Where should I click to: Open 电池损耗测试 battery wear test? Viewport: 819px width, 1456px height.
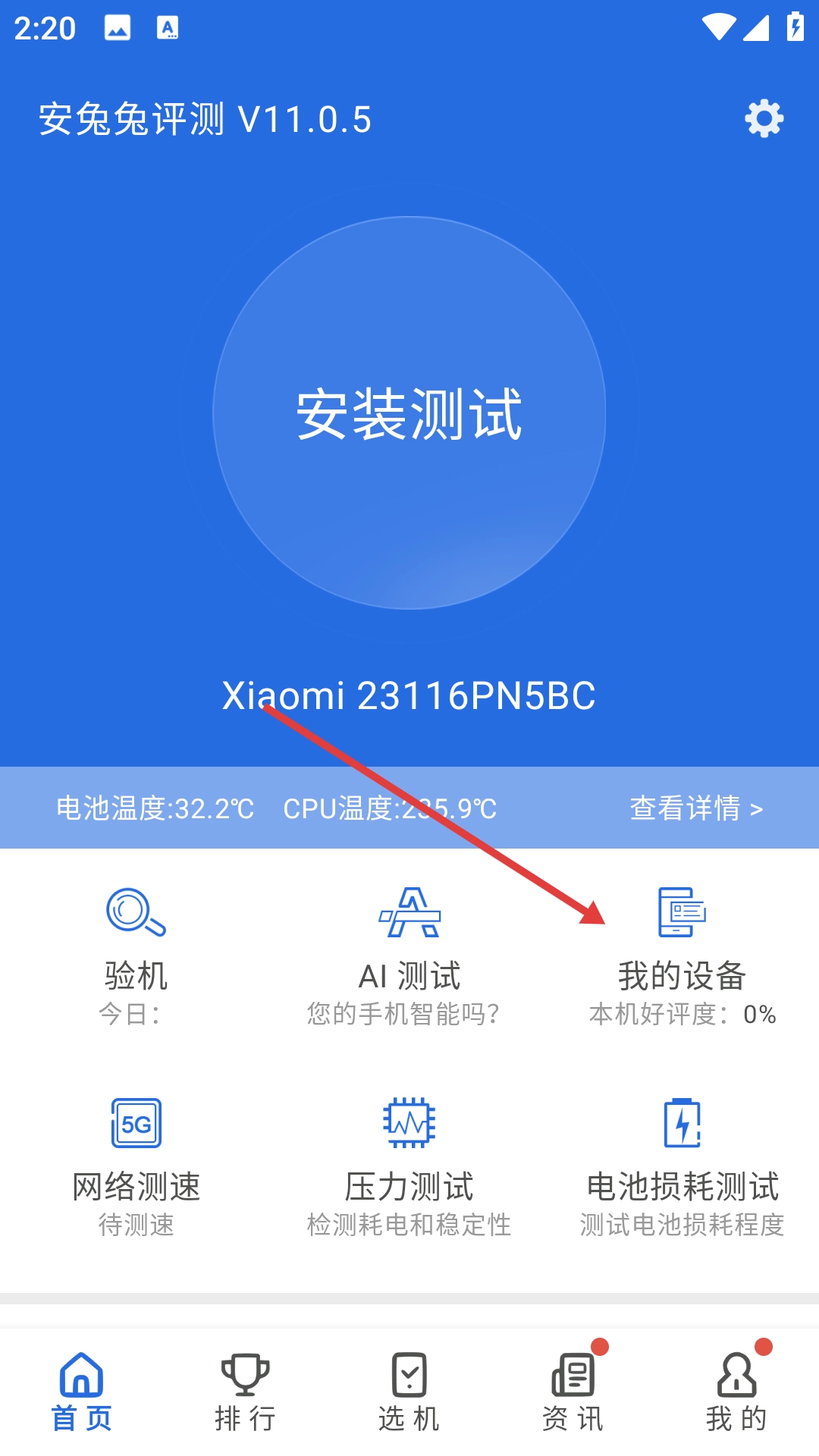[682, 1164]
